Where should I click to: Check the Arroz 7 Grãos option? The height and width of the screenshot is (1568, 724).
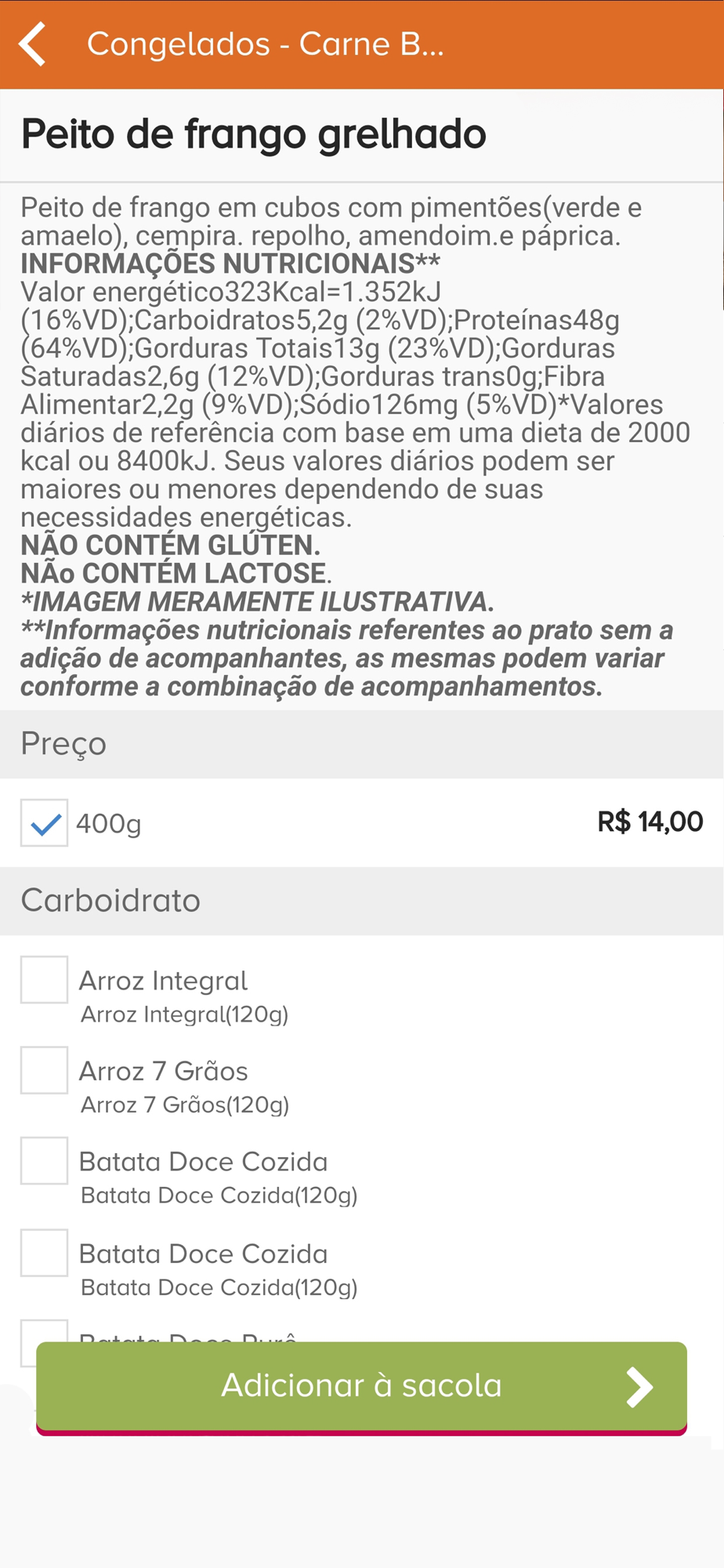click(x=44, y=1070)
